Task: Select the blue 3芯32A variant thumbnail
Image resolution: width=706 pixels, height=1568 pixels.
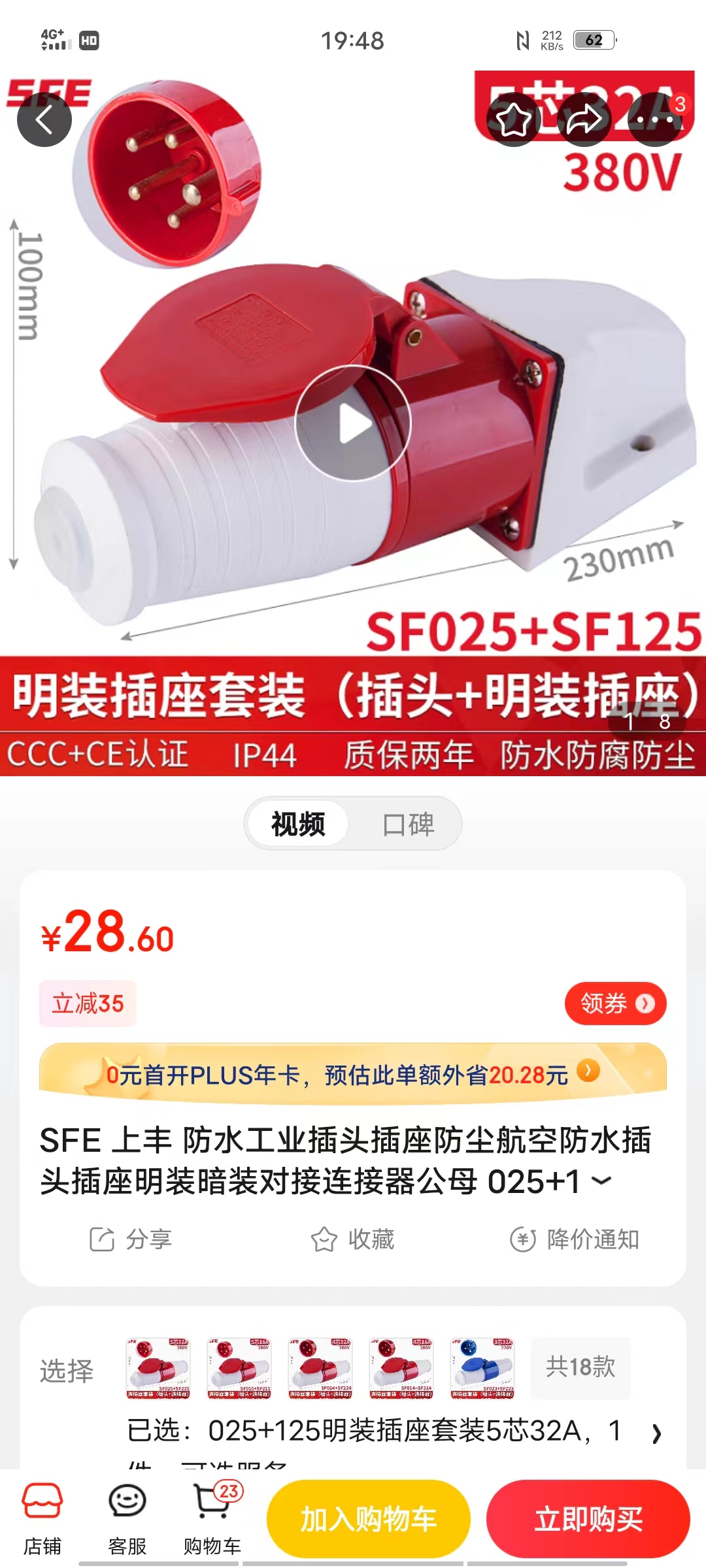Action: pos(482,1368)
